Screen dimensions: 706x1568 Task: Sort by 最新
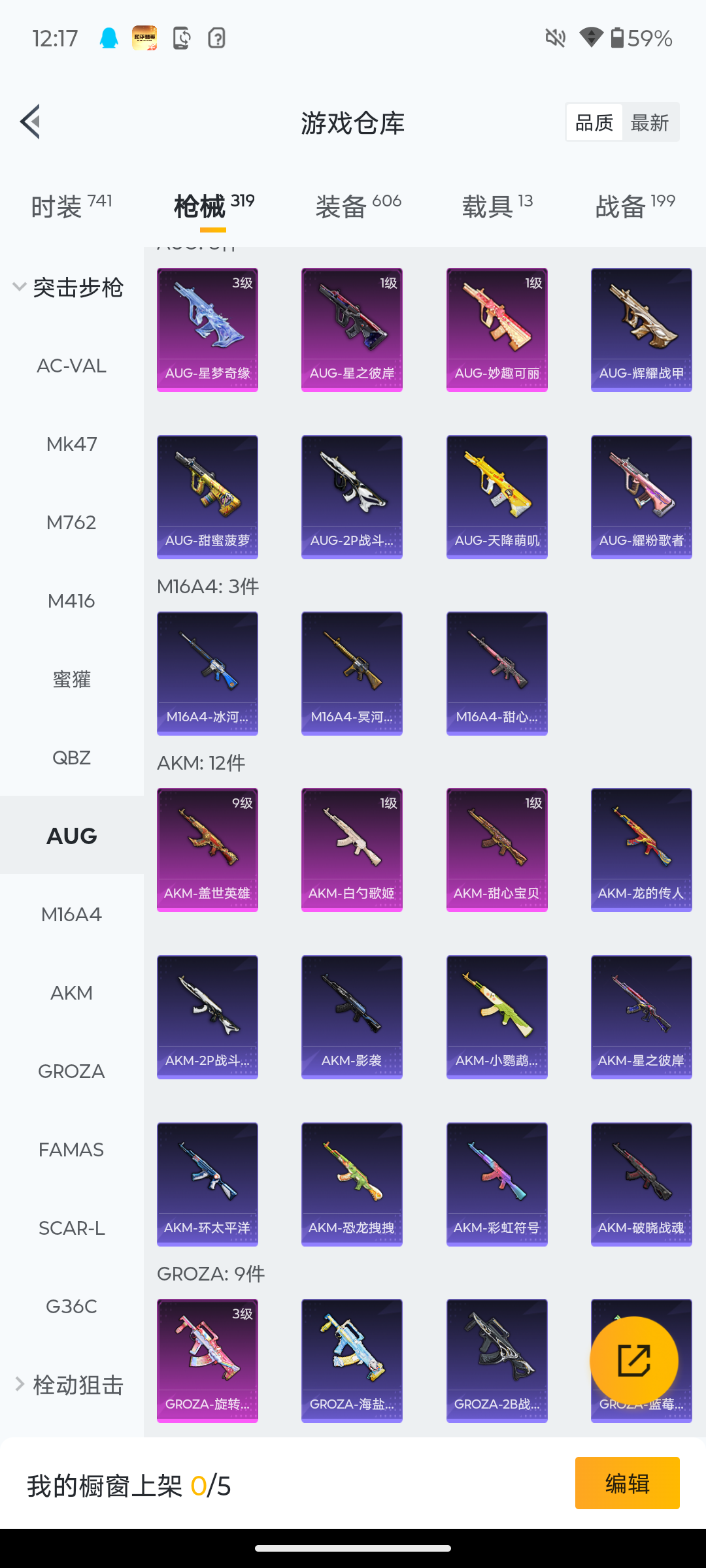coord(649,122)
